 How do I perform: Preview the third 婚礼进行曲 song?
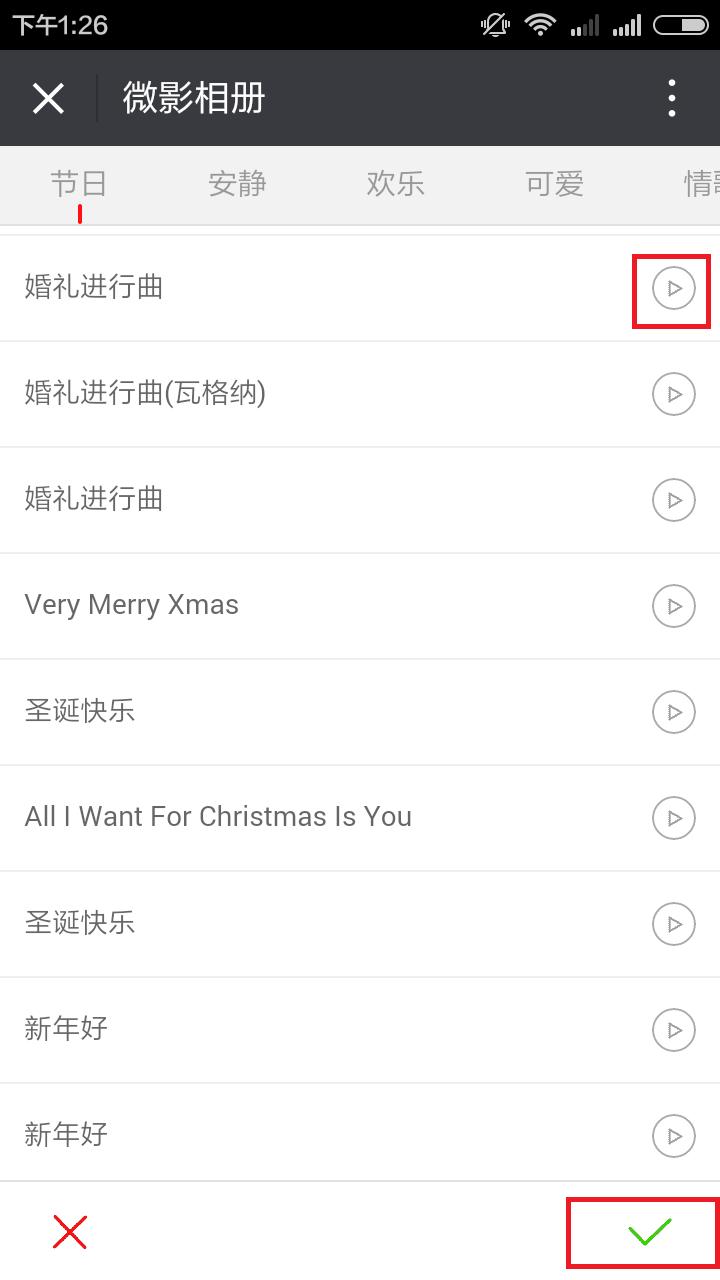[x=672, y=499]
